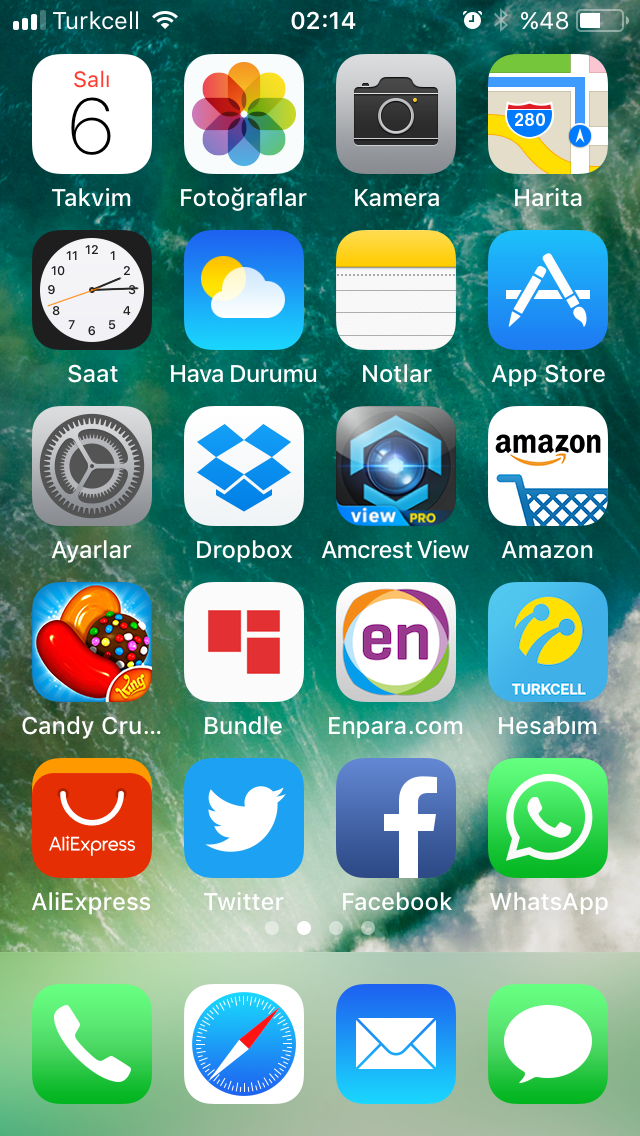This screenshot has height=1136, width=640.
Task: Open the Takvim calendar app
Action: tap(92, 114)
